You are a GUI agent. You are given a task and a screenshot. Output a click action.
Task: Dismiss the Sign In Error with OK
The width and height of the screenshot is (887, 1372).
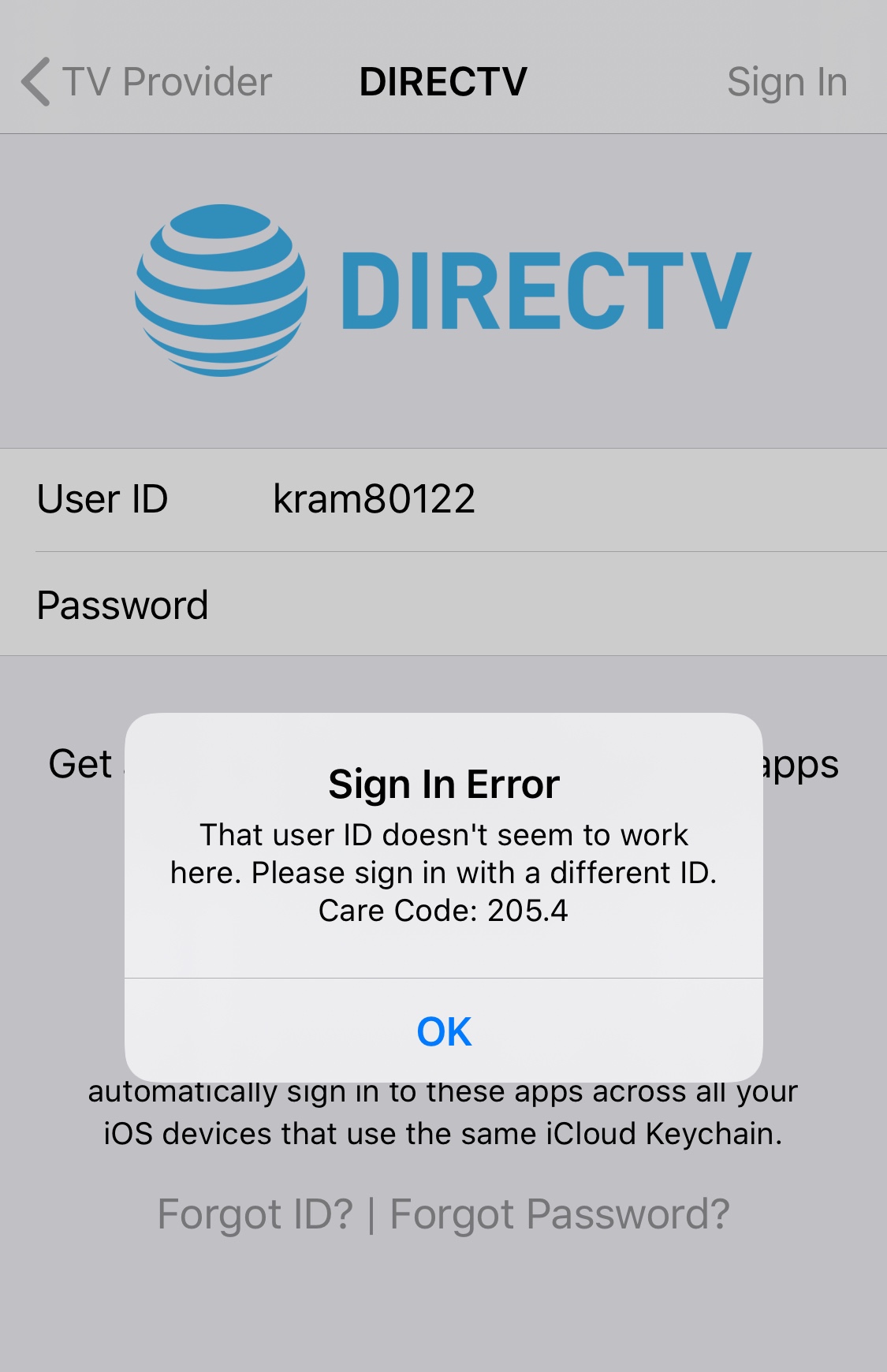(443, 1031)
